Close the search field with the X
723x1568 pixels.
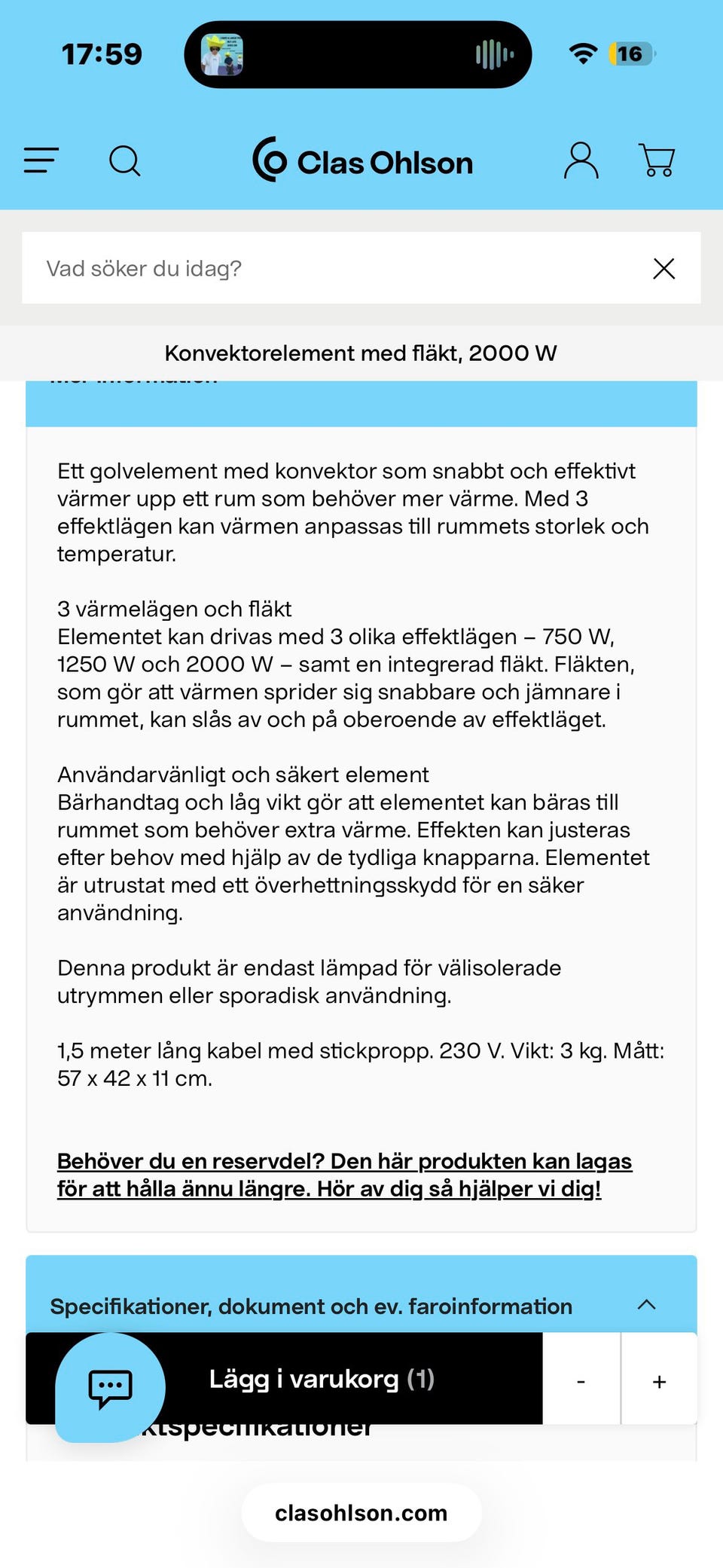point(664,268)
